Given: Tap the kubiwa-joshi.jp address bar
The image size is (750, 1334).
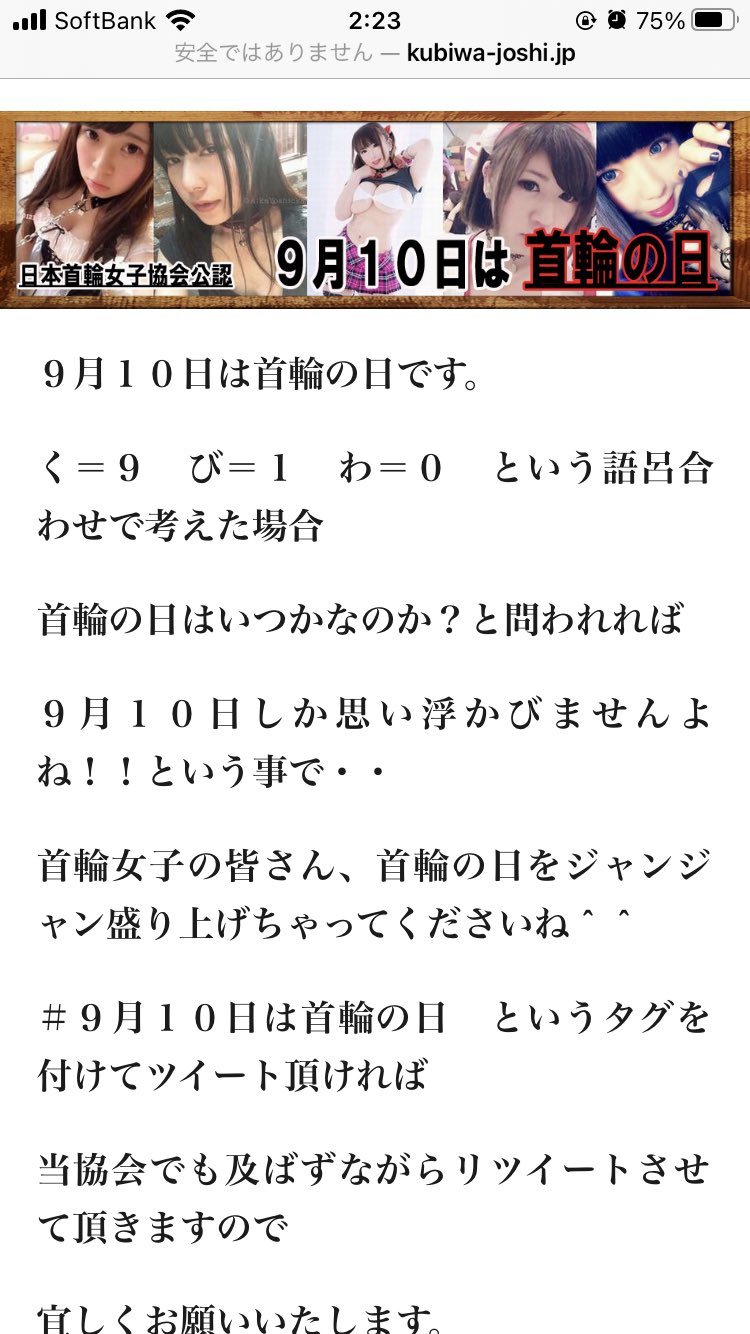Looking at the screenshot, I should (x=375, y=53).
